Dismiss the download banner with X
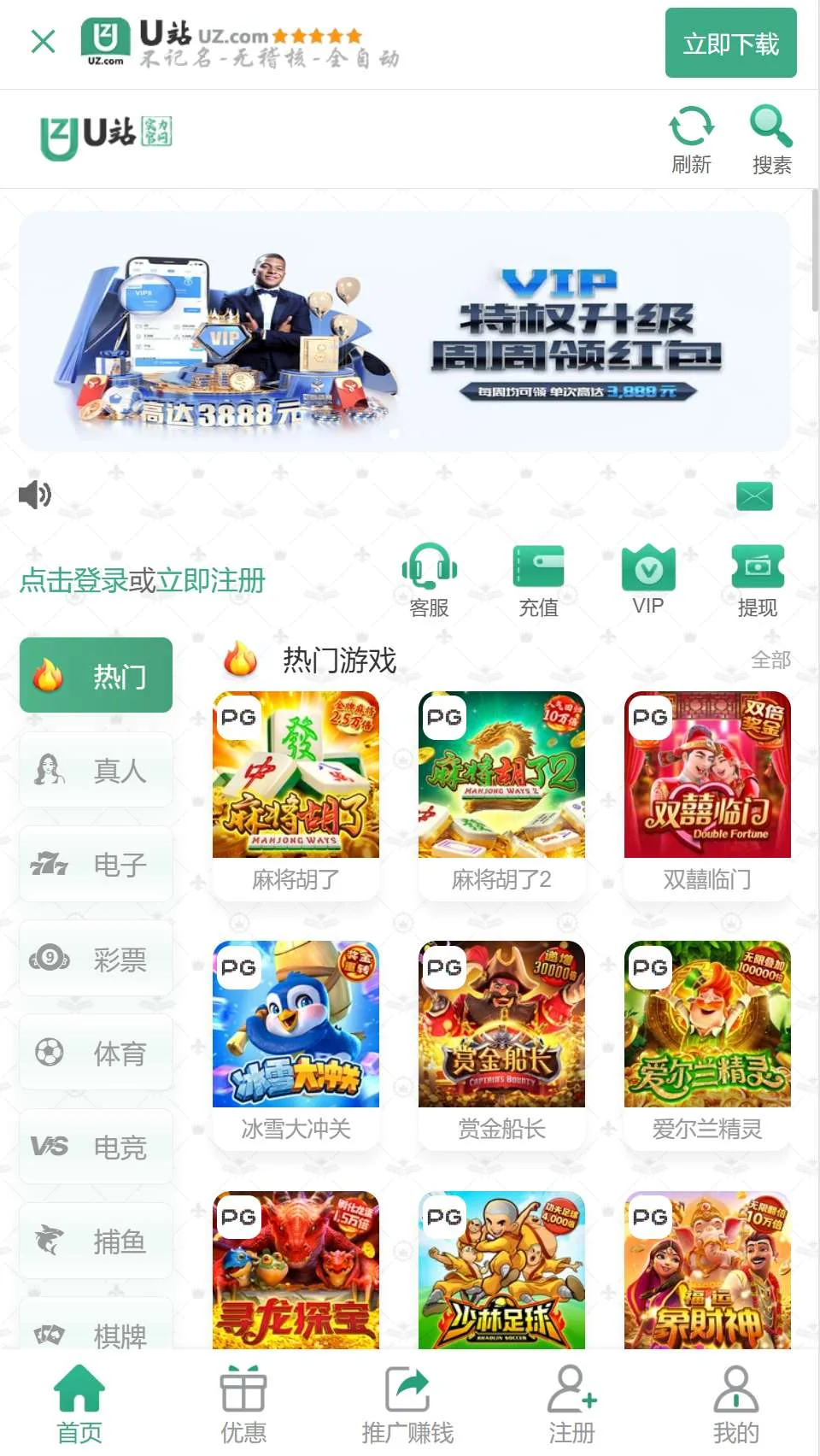Viewport: 820px width, 1456px height. coord(43,41)
